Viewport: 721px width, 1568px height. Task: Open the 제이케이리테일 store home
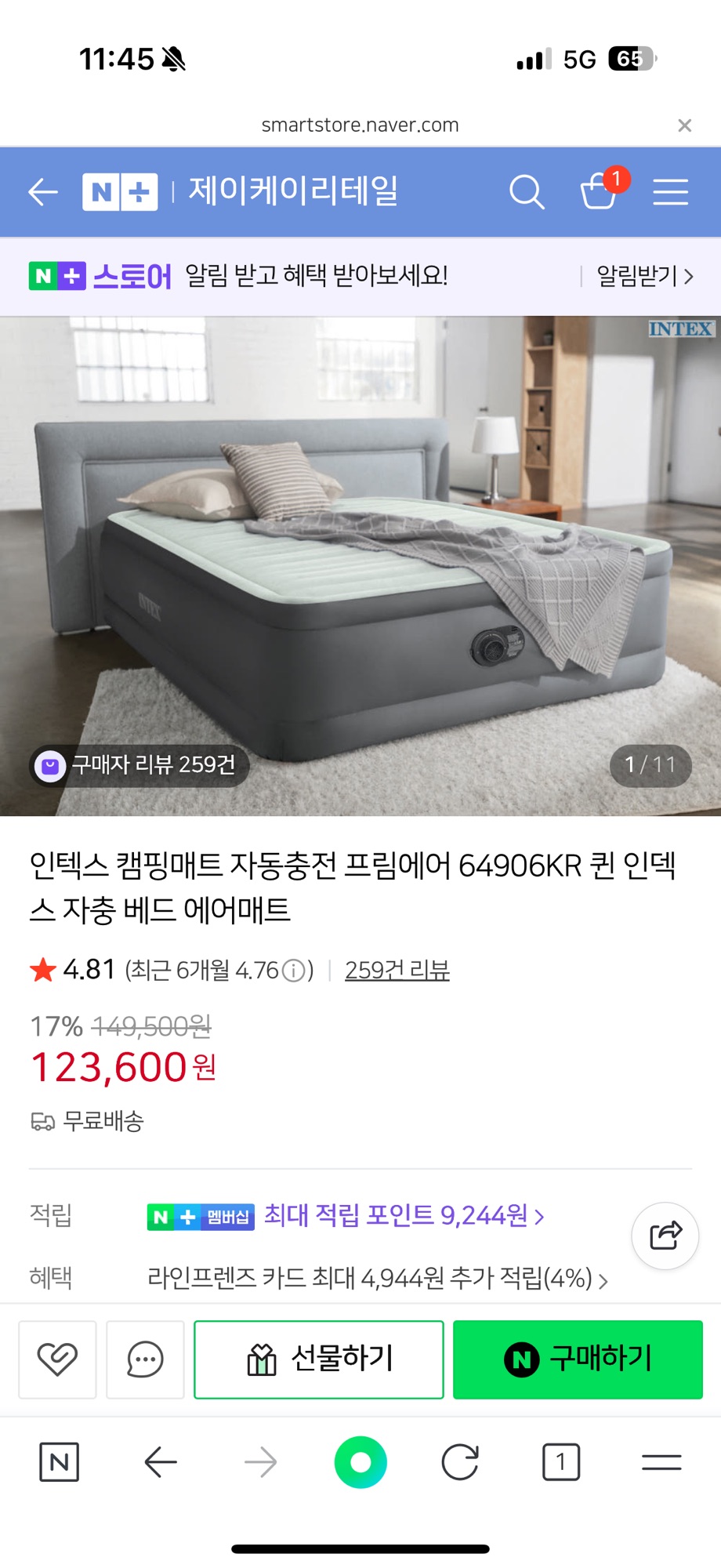tap(293, 191)
